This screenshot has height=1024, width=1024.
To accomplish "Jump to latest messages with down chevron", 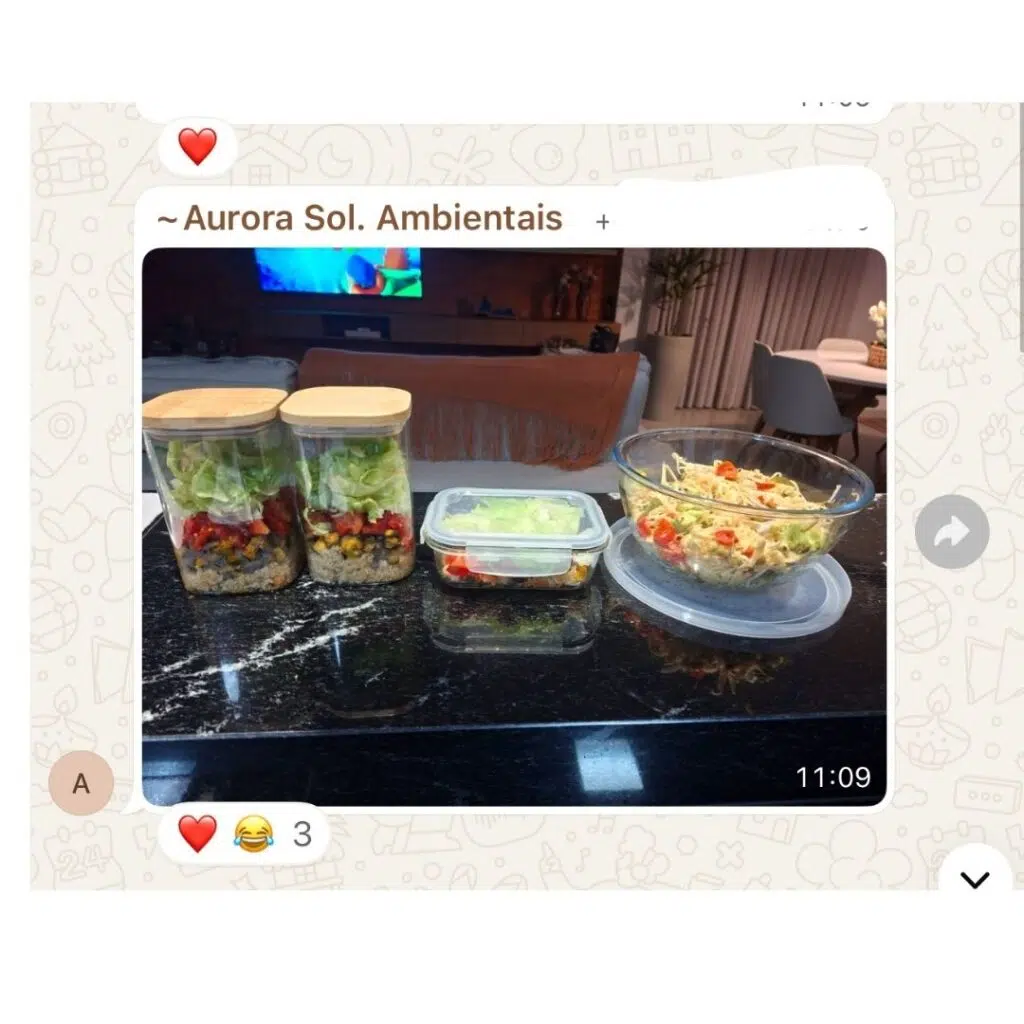I will pyautogui.click(x=973, y=877).
